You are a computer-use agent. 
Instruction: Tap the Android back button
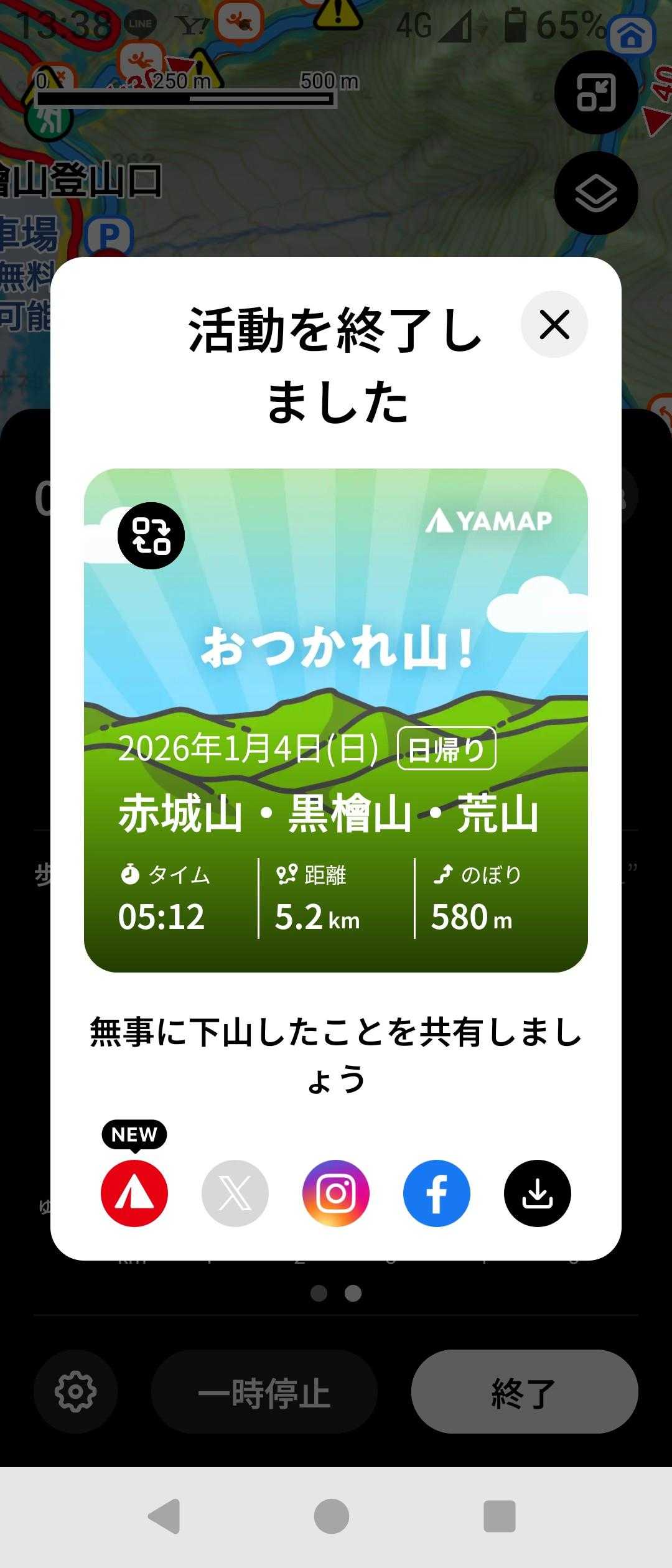(165, 1516)
